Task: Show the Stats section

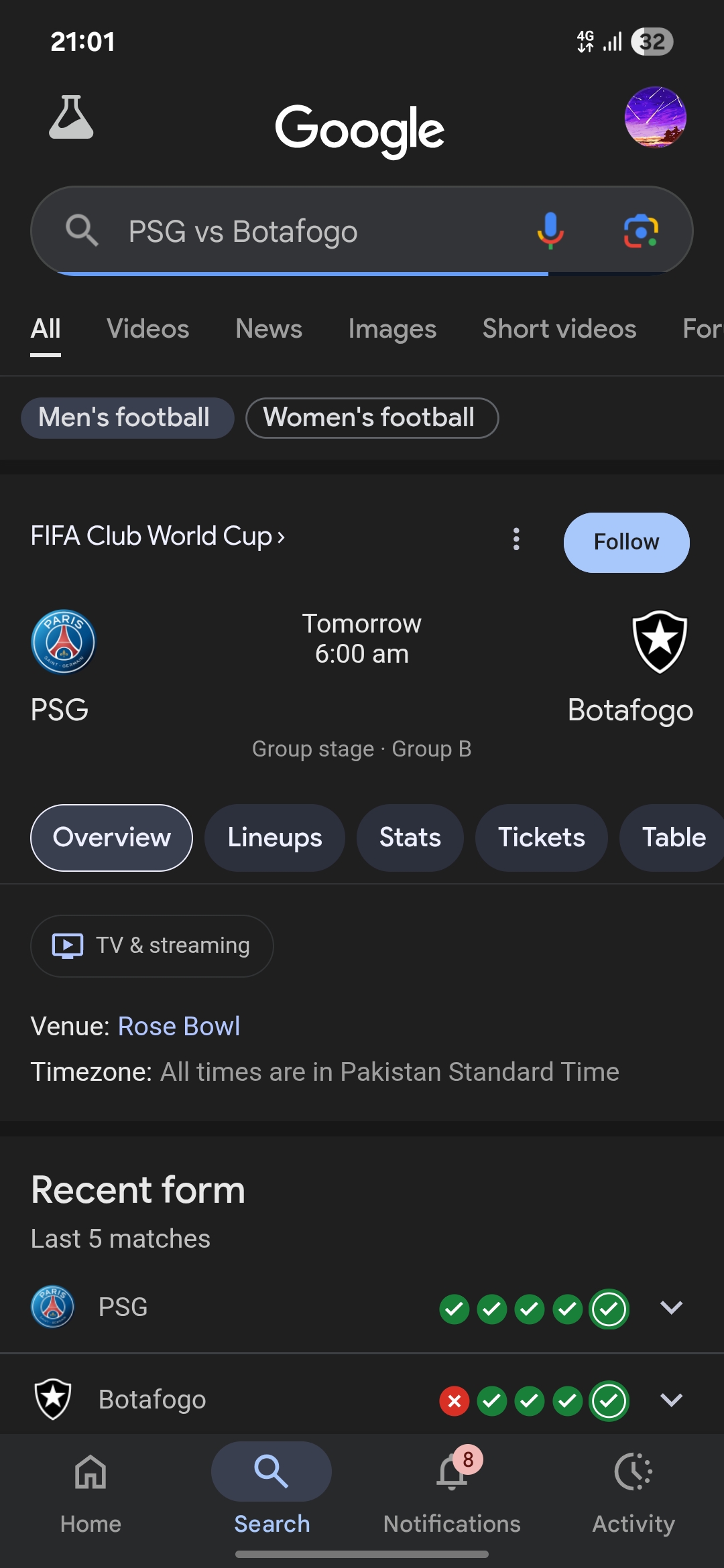Action: [410, 838]
